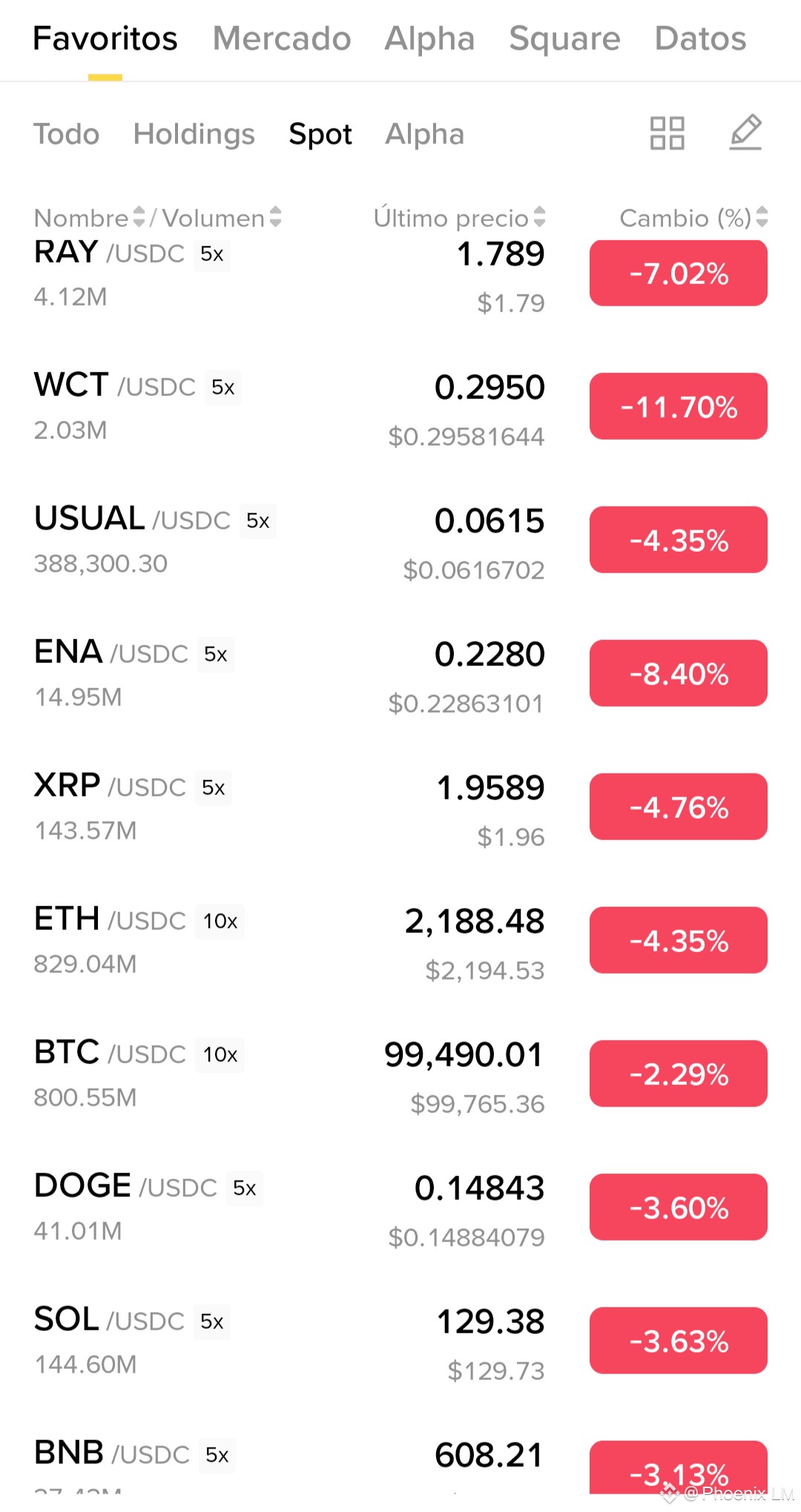Image resolution: width=801 pixels, height=1512 pixels.
Task: Toggle sorting by Nombre
Action: [138, 218]
